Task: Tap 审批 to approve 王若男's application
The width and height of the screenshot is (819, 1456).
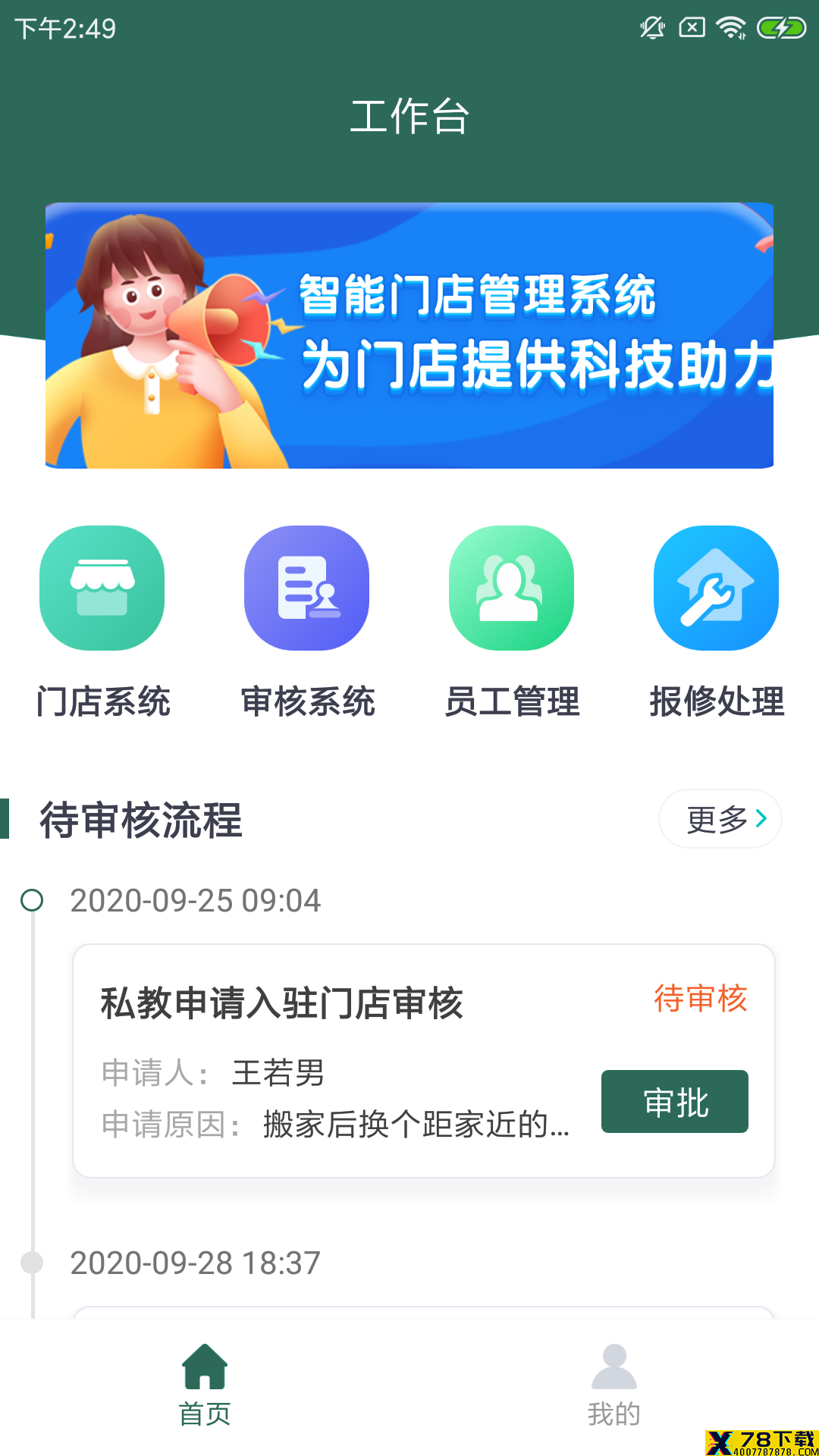Action: click(x=674, y=1102)
